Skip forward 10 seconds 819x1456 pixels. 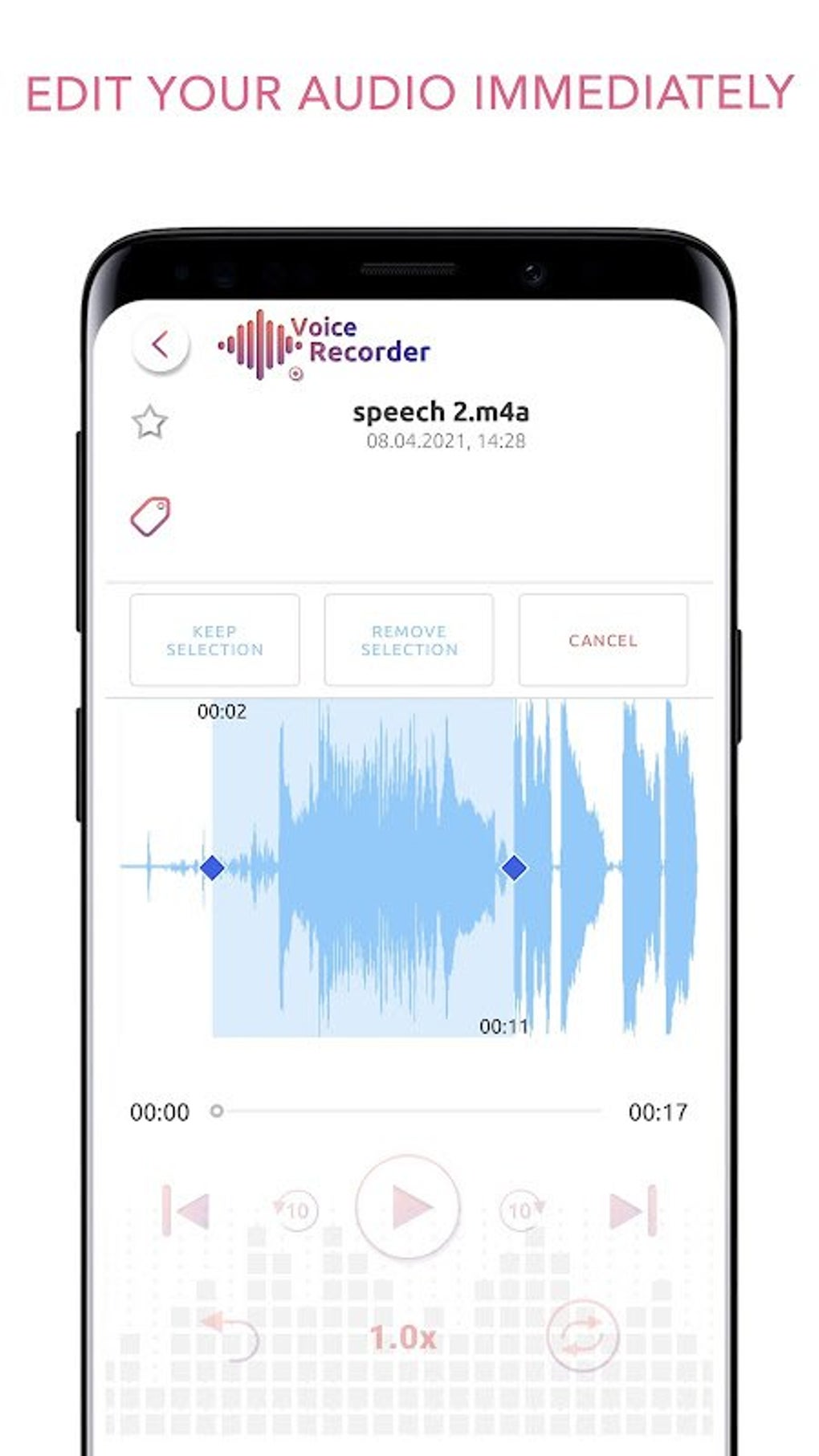pyautogui.click(x=520, y=1211)
